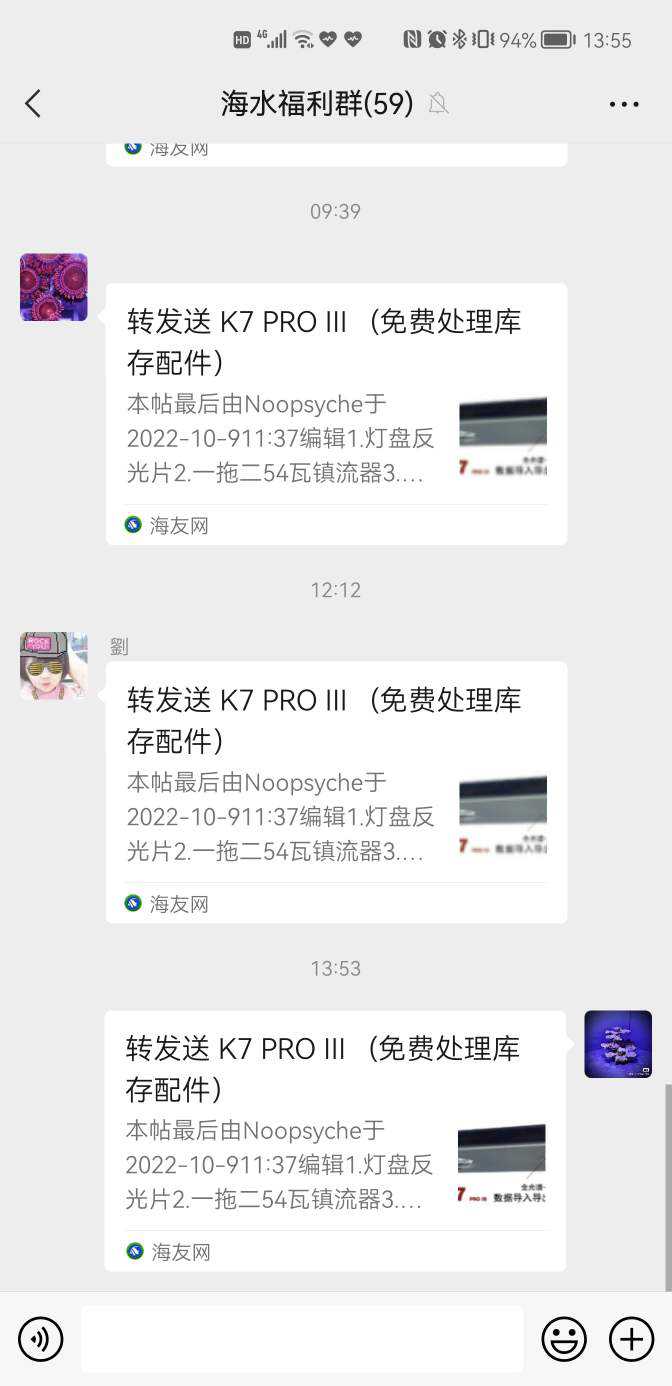Focus the message text field
This screenshot has height=1386, width=672.
pyautogui.click(x=302, y=1338)
